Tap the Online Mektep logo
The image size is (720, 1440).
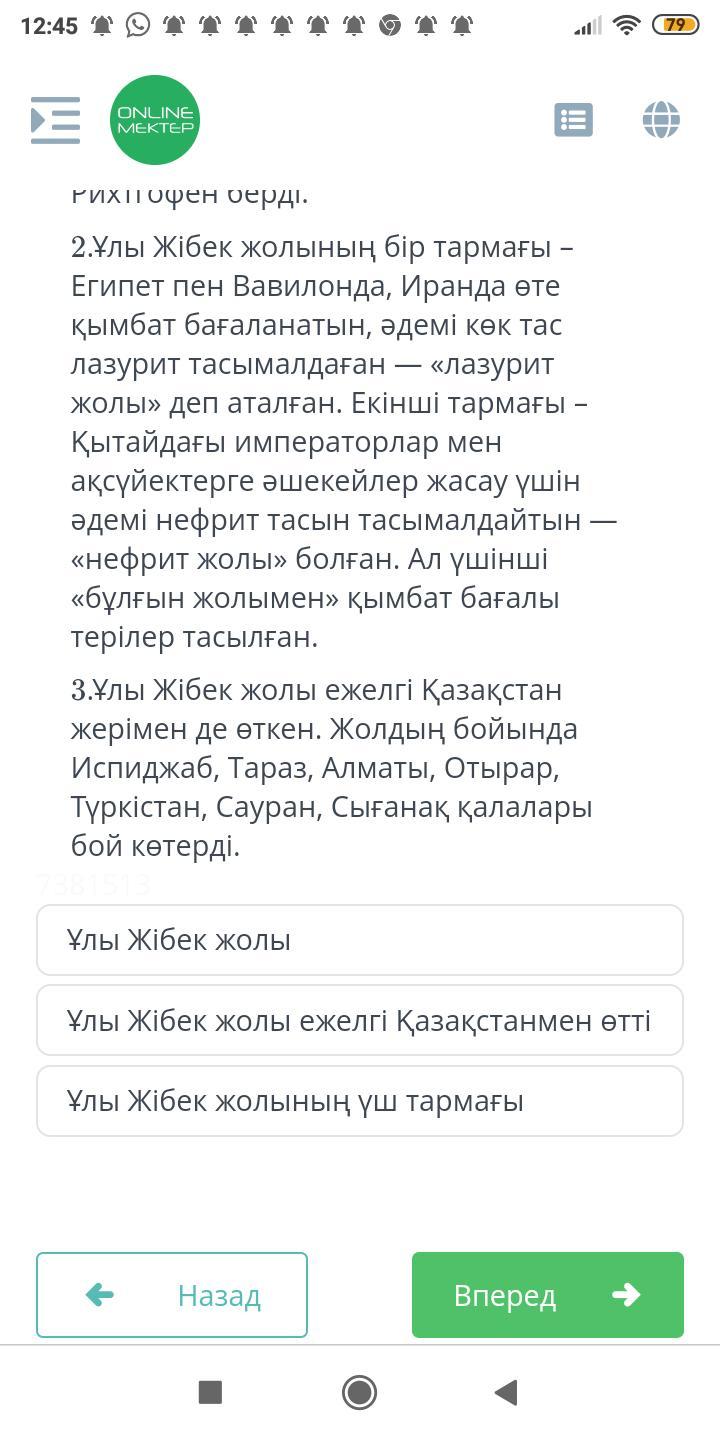pos(155,120)
